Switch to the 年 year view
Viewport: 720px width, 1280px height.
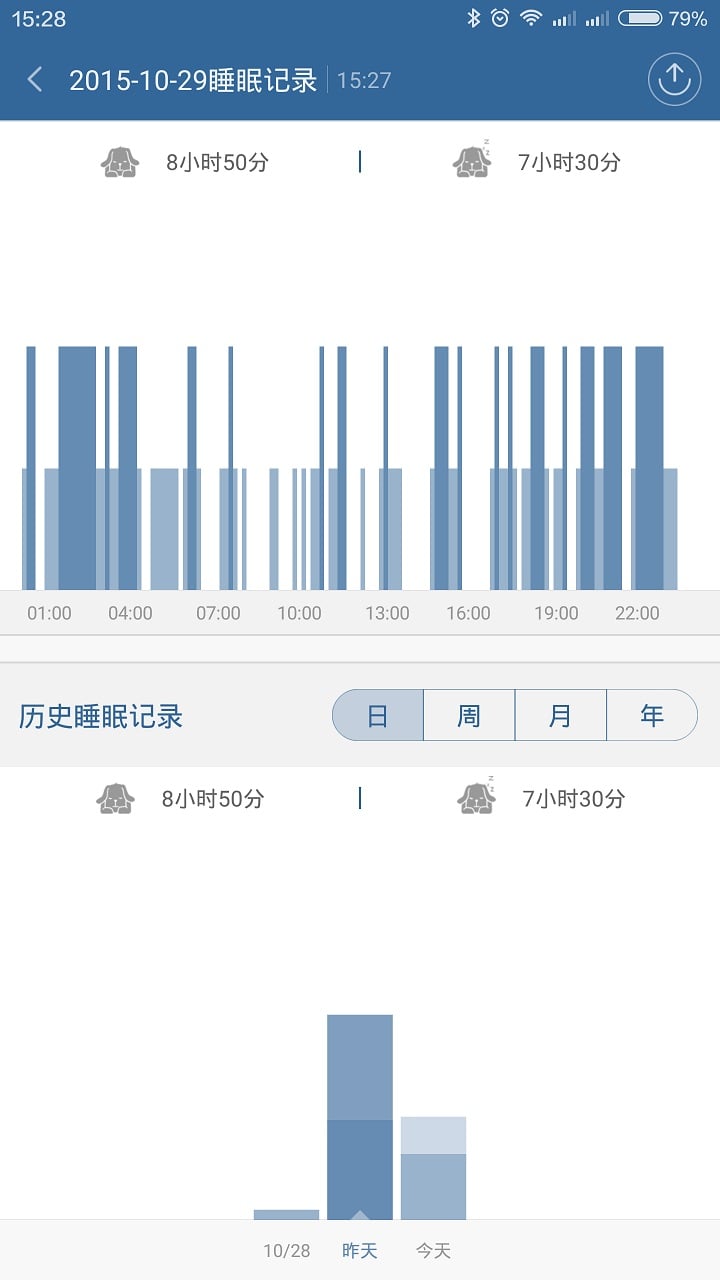point(652,715)
